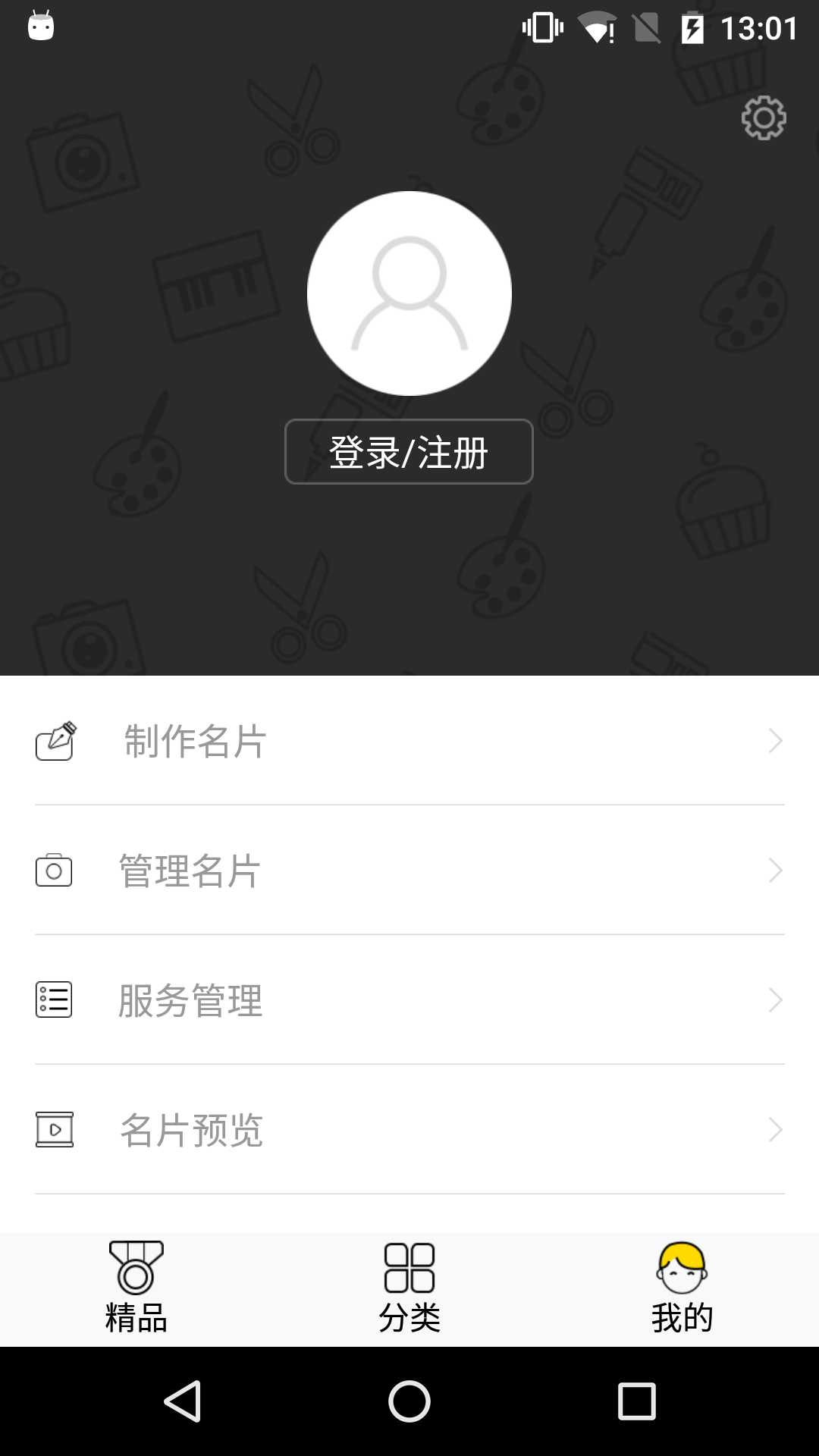Return to the system home screen
Viewport: 819px width, 1456px height.
(409, 1401)
